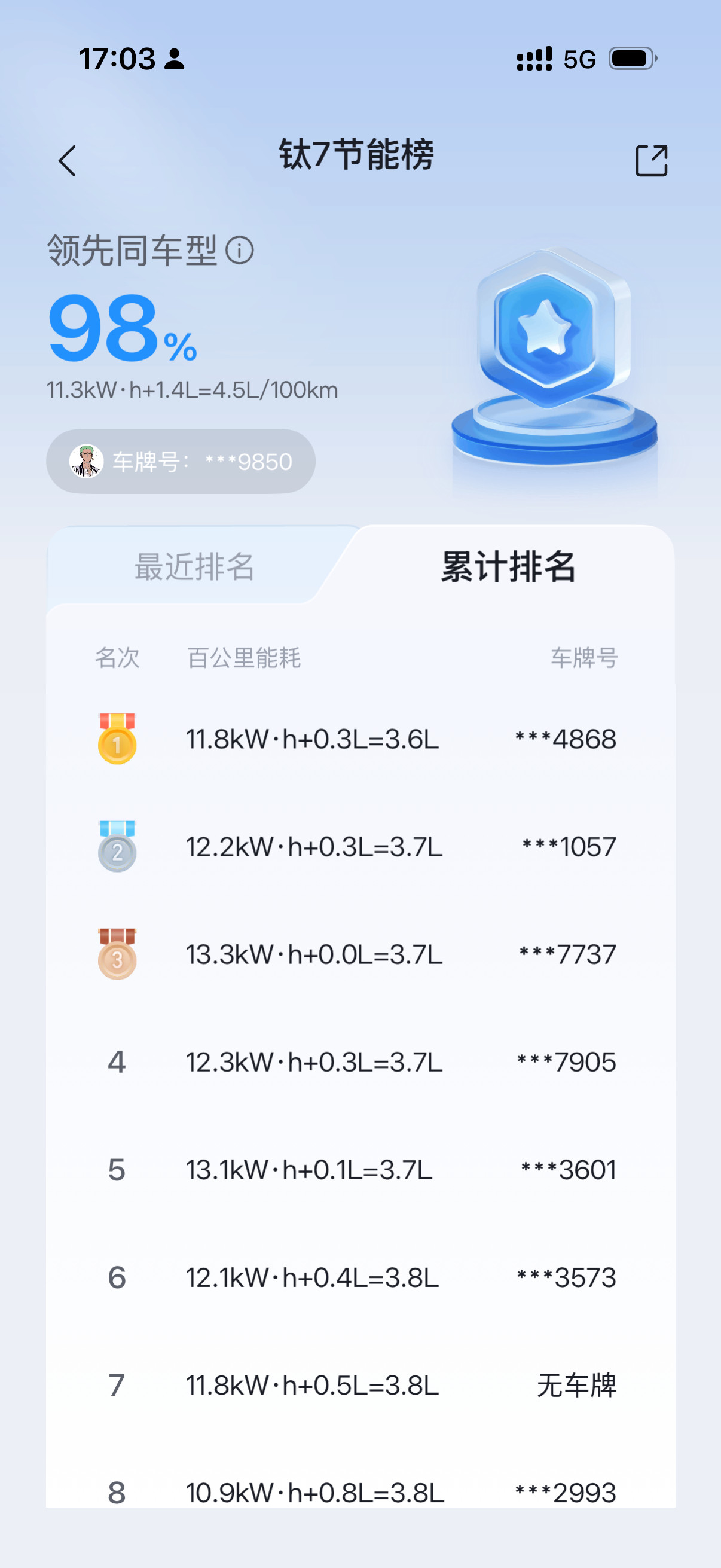Select the 累计排名 tab

[x=509, y=564]
